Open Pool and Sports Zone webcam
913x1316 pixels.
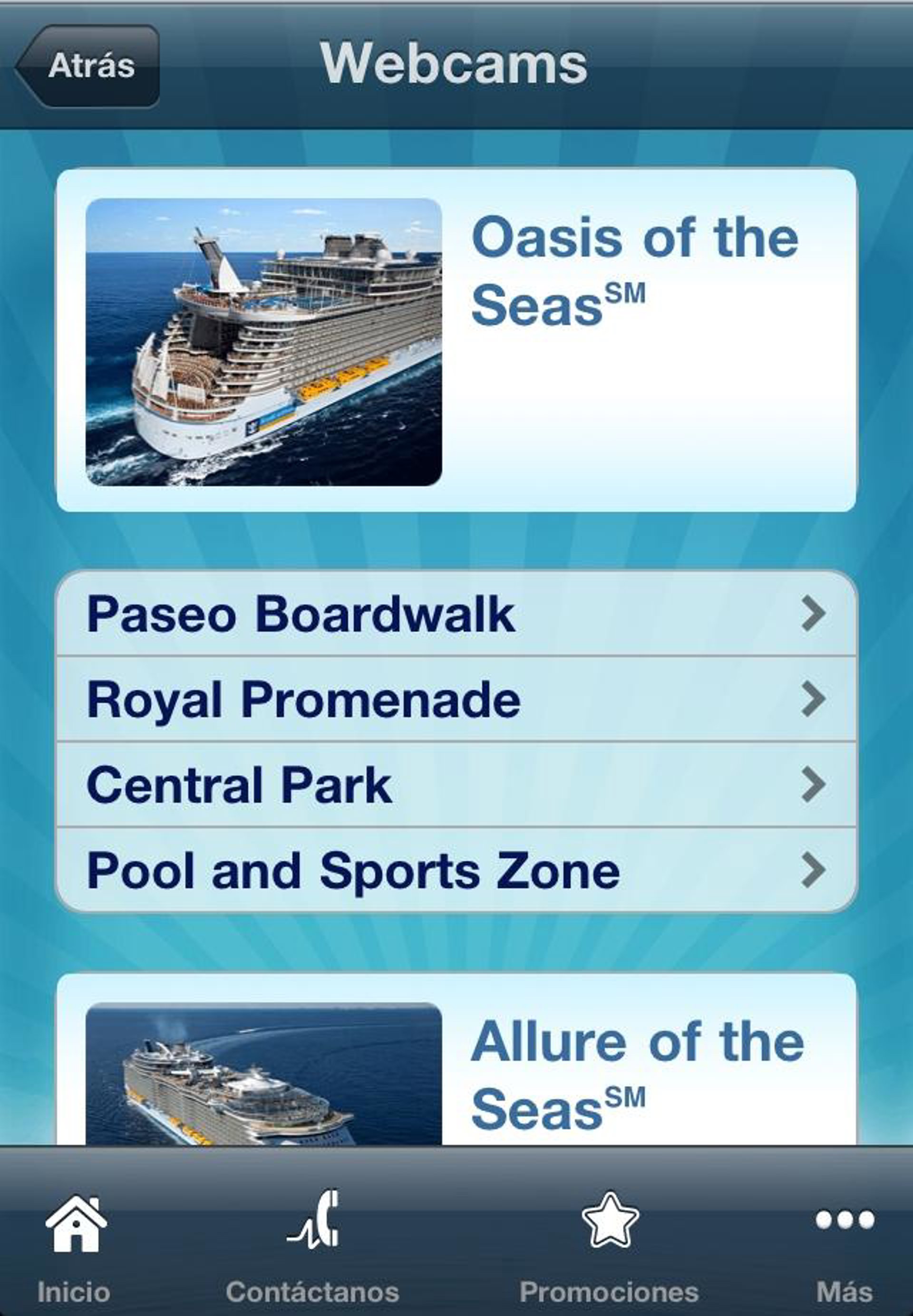click(456, 870)
